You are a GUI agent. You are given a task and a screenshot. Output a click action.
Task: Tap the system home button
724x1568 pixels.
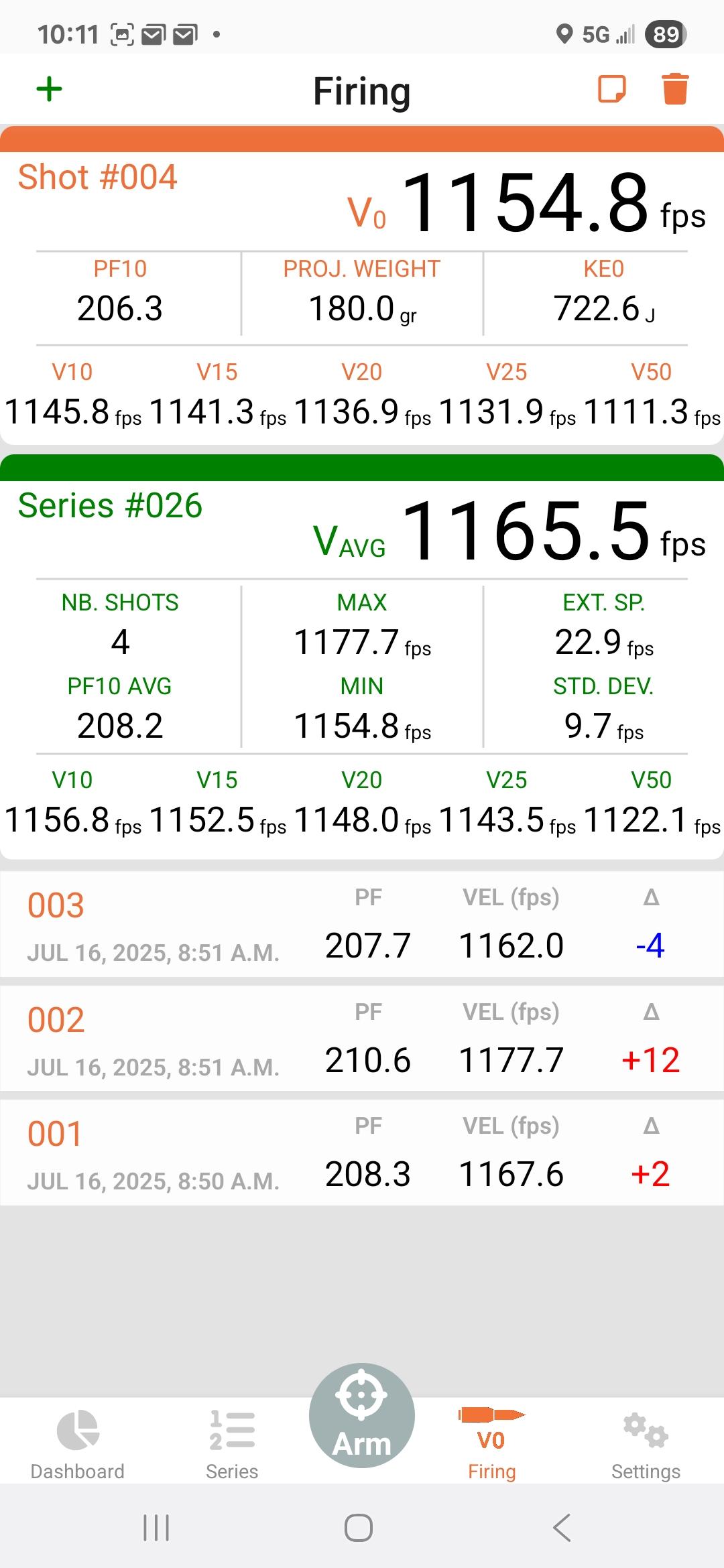359,1528
